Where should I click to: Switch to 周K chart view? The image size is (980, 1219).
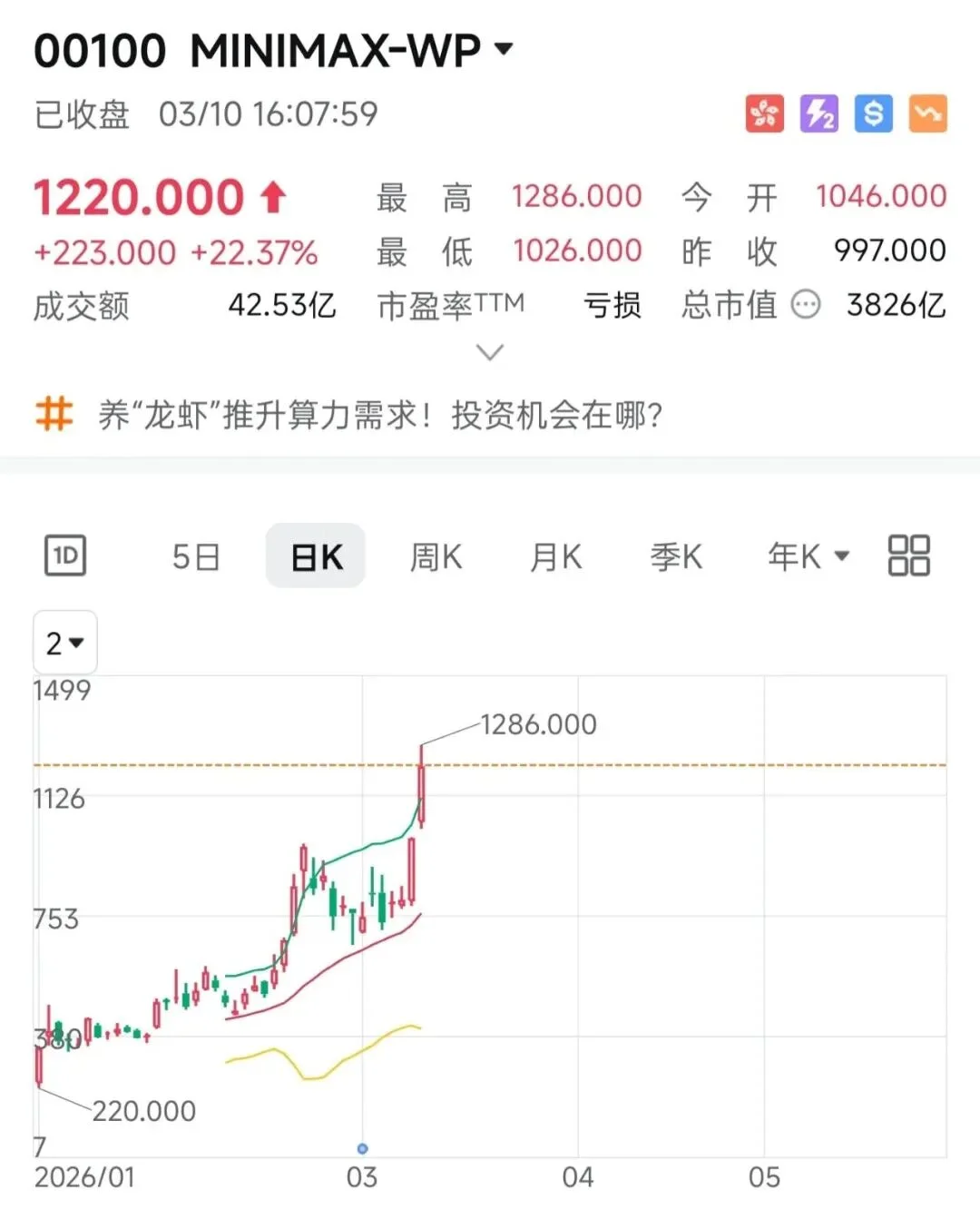tap(436, 556)
